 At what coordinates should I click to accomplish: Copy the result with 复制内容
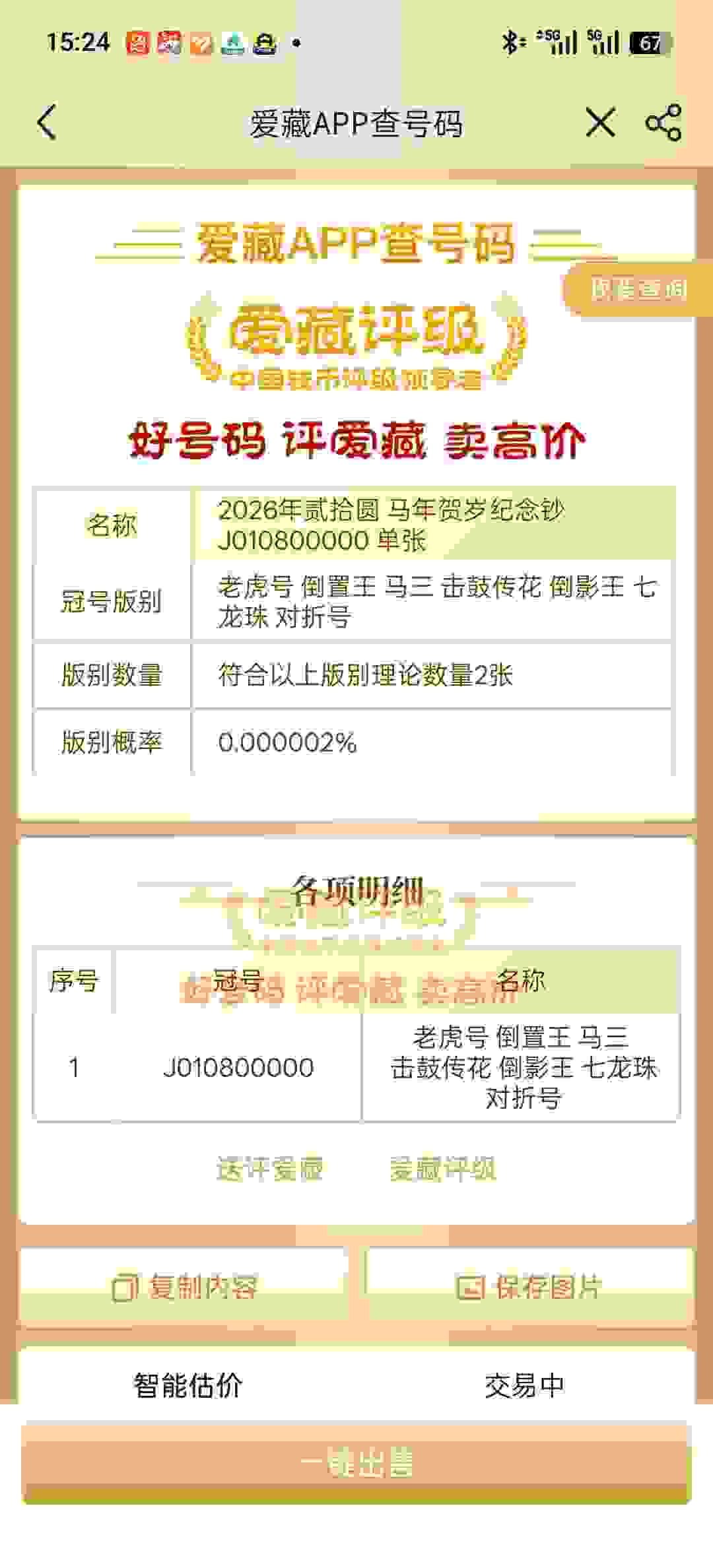tap(184, 1286)
